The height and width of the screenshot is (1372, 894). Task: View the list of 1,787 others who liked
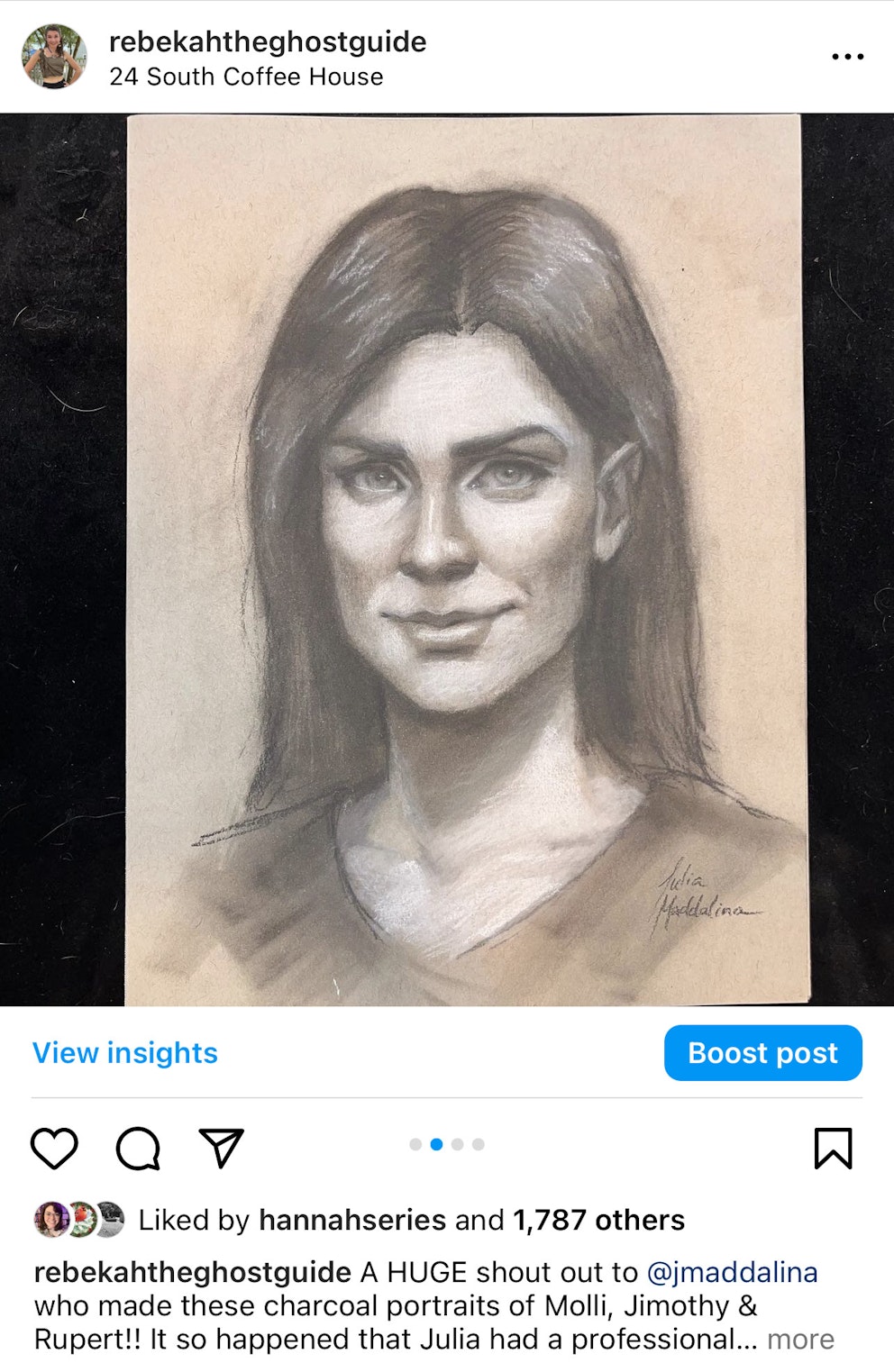pos(598,1221)
